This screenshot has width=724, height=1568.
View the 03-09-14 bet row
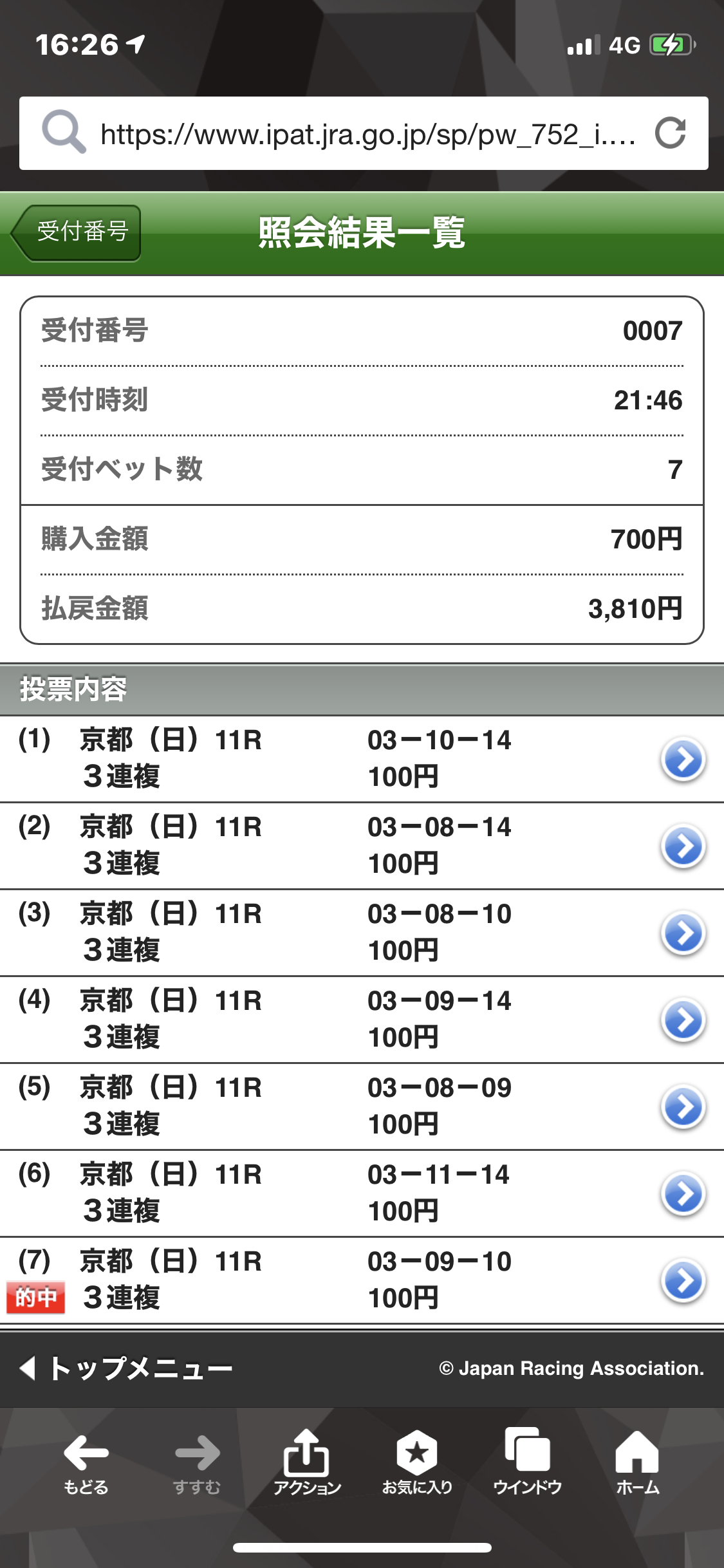(x=683, y=1020)
